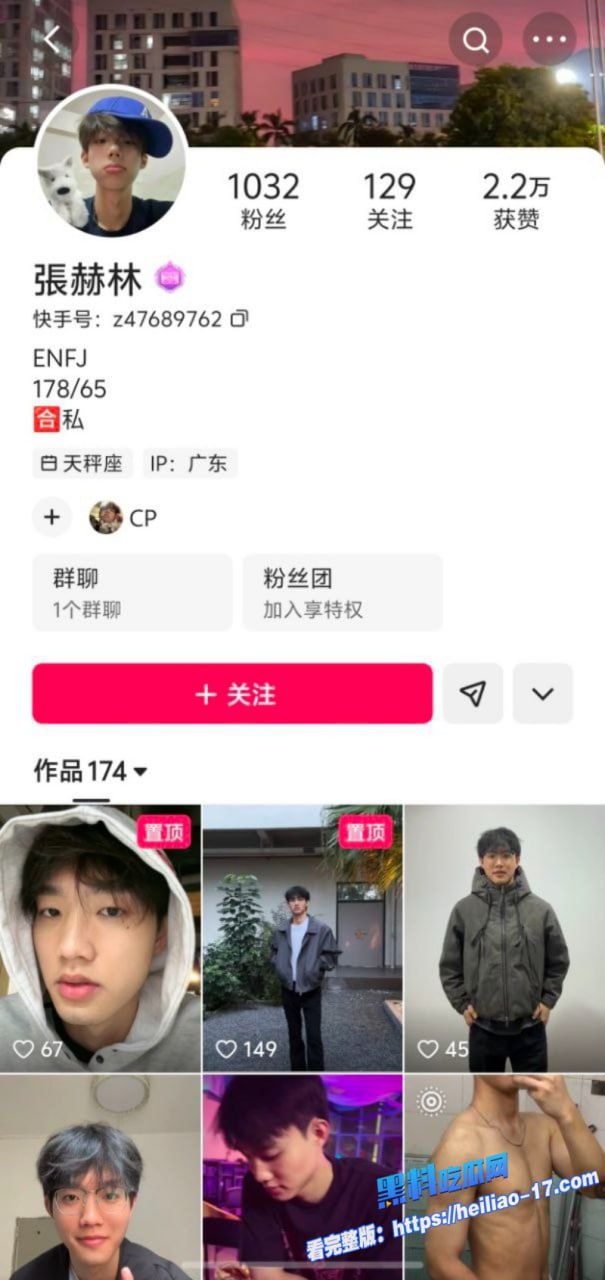This screenshot has height=1280, width=605.
Task: View the profile avatar photo
Action: (111, 161)
